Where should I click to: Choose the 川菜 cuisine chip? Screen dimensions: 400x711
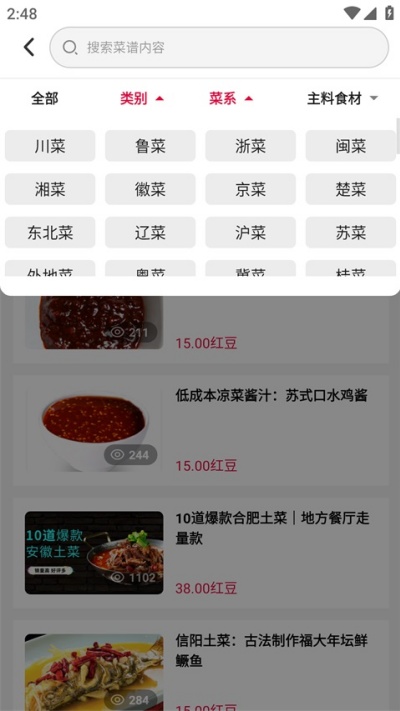click(50, 146)
